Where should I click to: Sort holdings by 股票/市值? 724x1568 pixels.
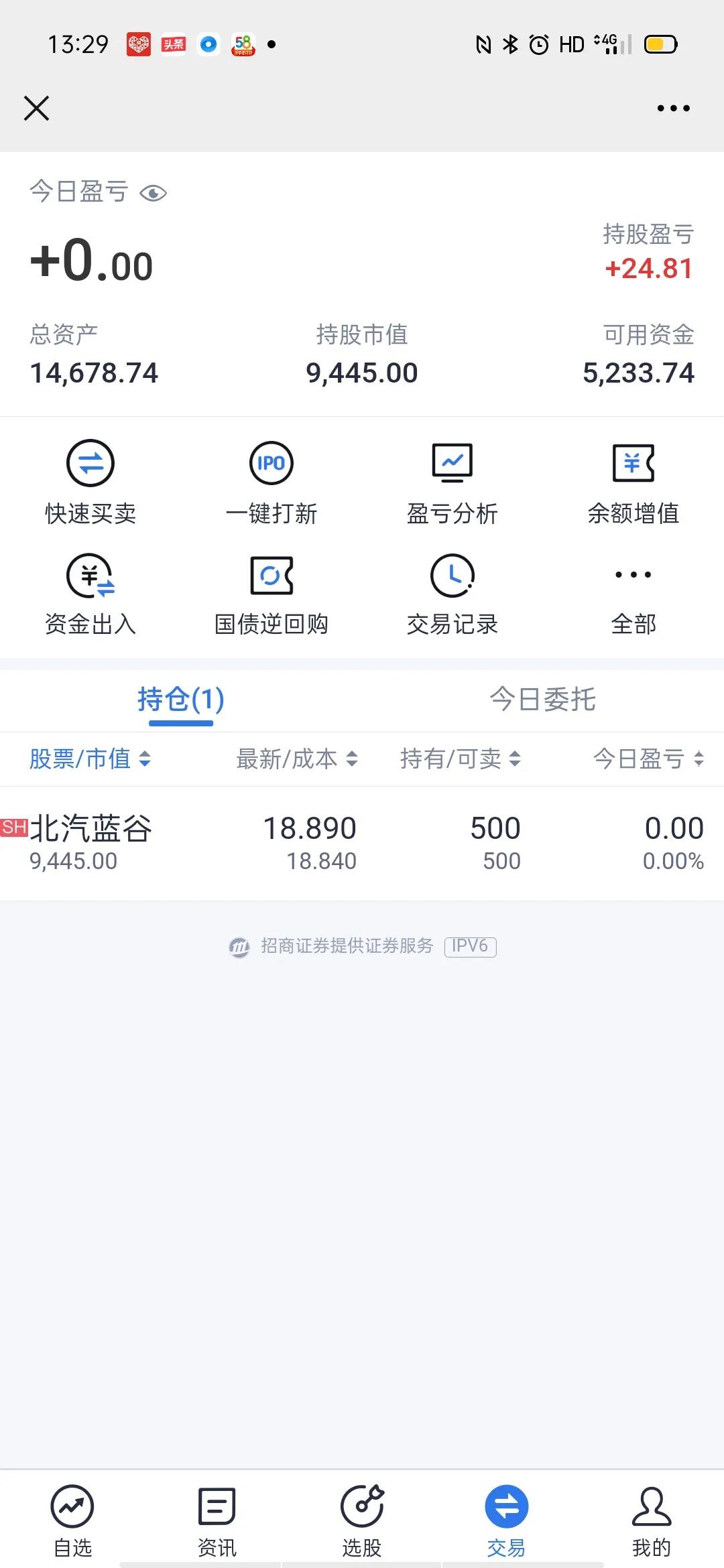[90, 759]
